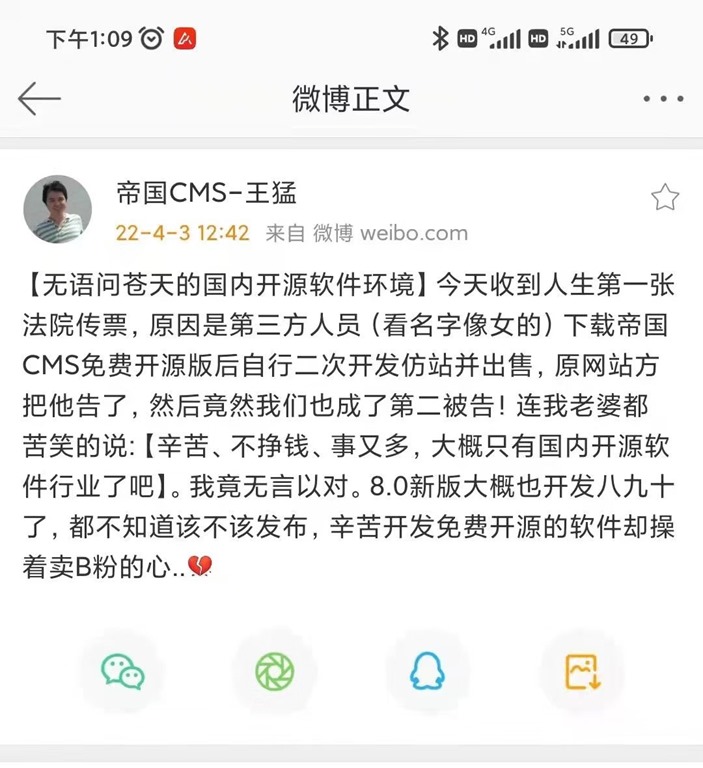
Task: Share to WeChat Moments shutter icon
Action: [x=275, y=671]
